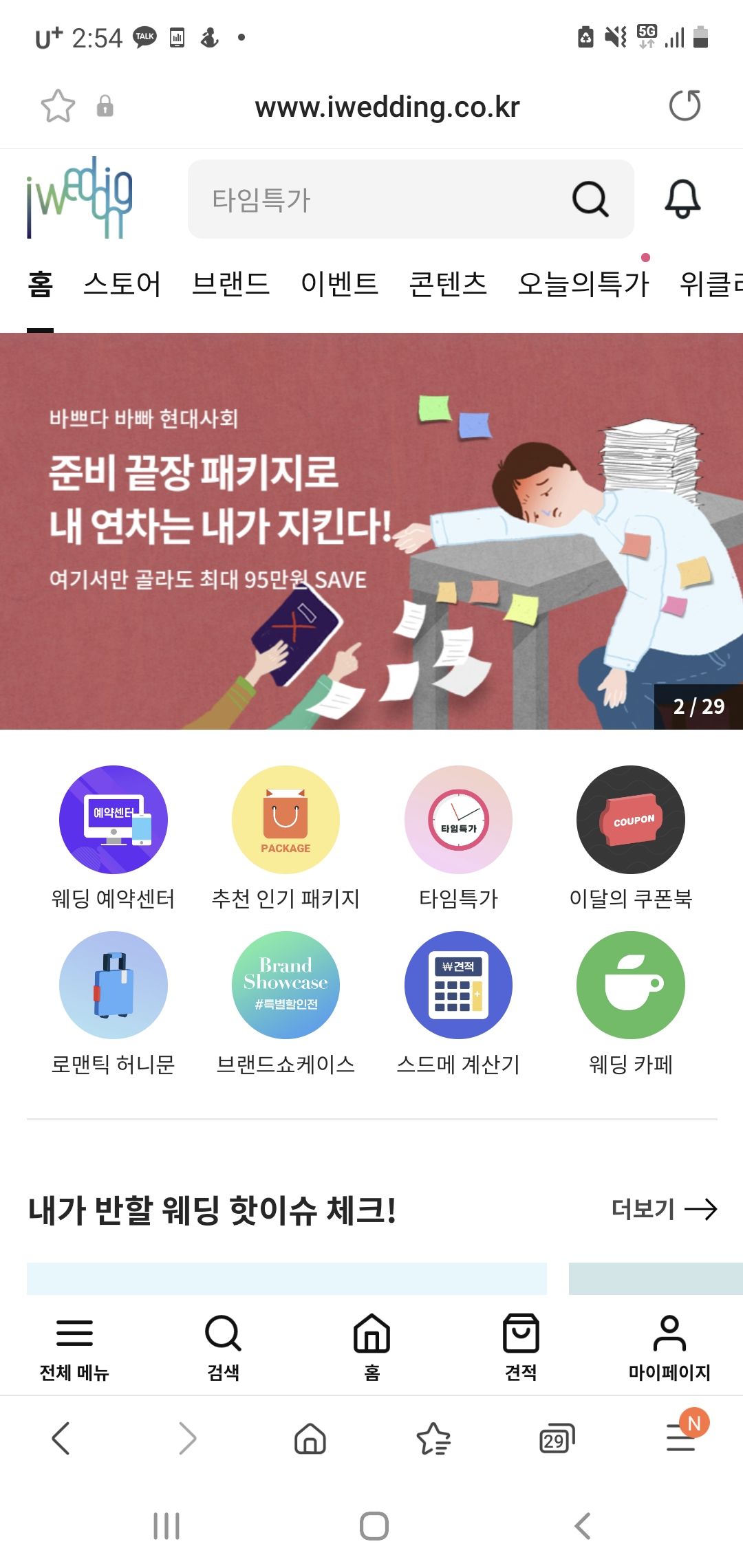Open 스드메 계산기
This screenshot has height=1568, width=743.
pyautogui.click(x=458, y=986)
